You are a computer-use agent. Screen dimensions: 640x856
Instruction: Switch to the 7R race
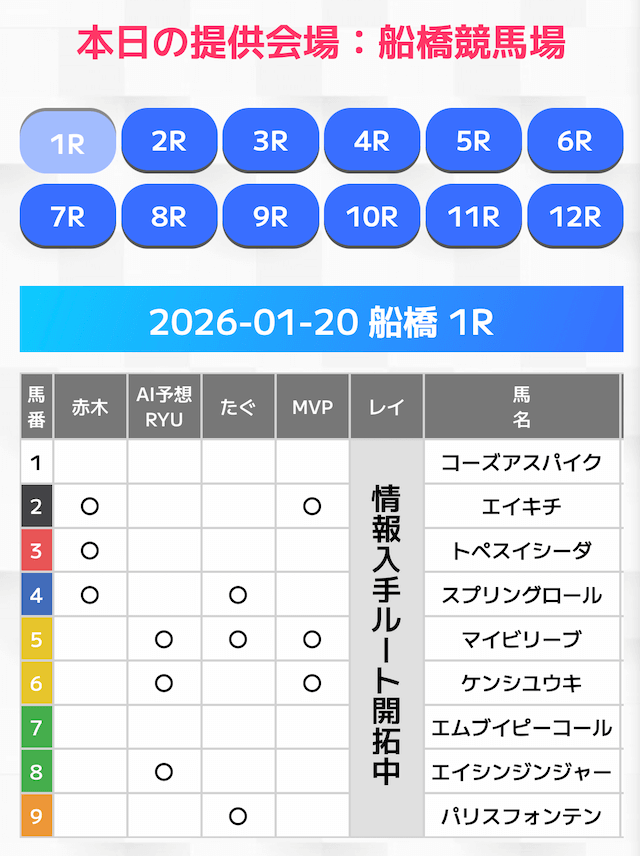(68, 216)
